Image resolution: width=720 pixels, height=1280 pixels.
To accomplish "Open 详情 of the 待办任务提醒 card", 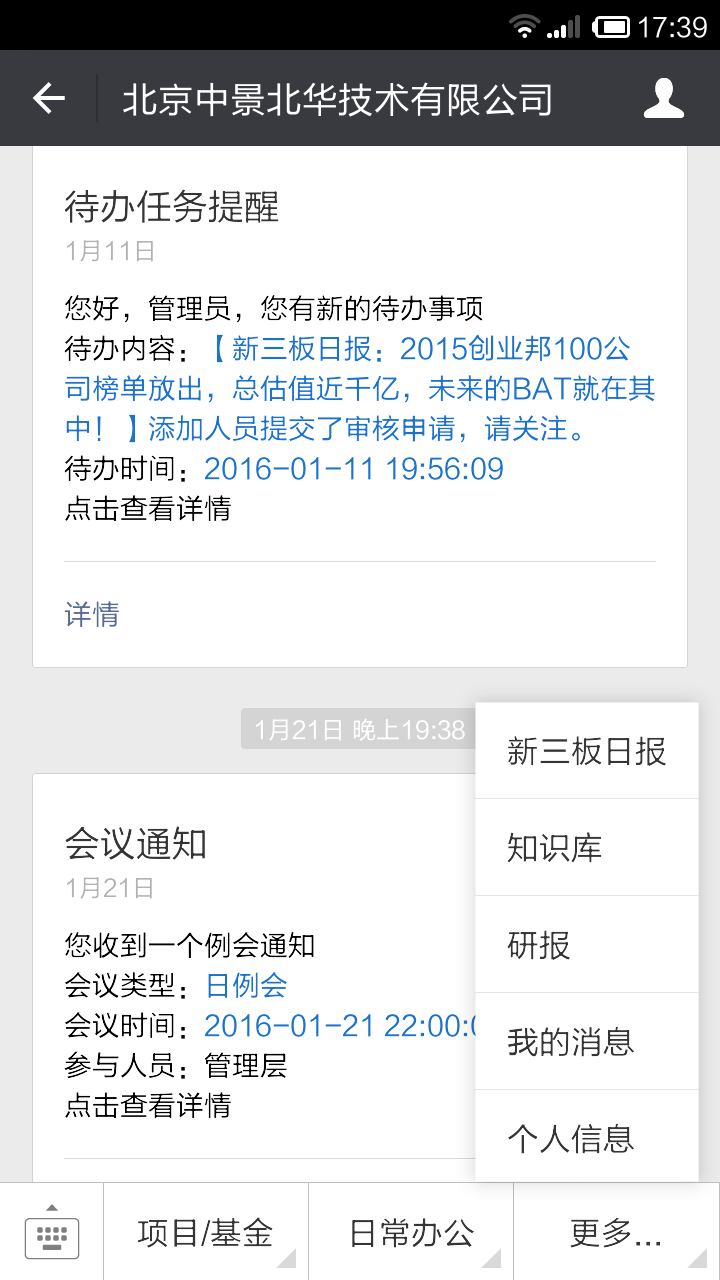I will (92, 614).
